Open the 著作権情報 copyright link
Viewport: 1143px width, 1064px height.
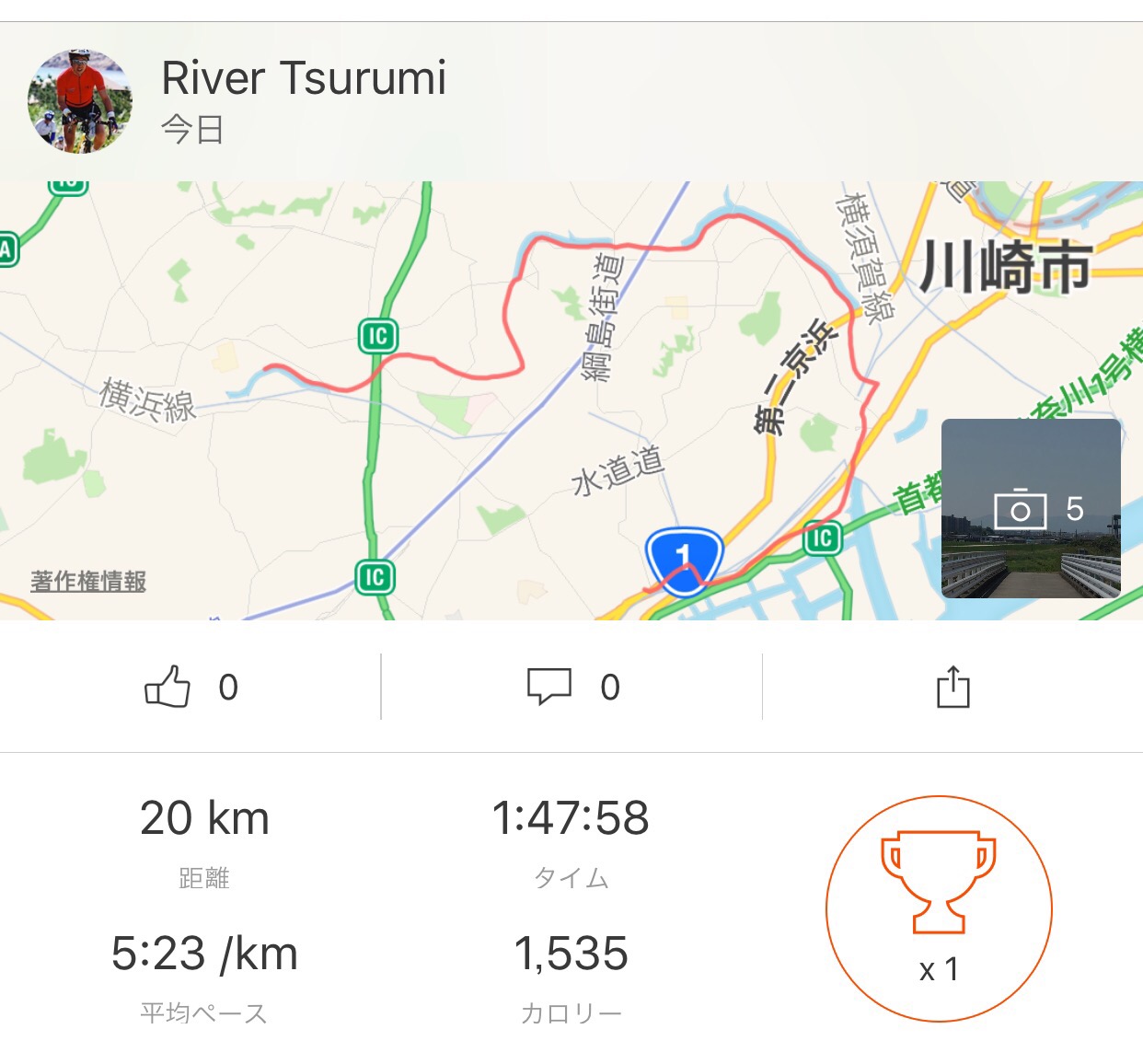(x=88, y=582)
